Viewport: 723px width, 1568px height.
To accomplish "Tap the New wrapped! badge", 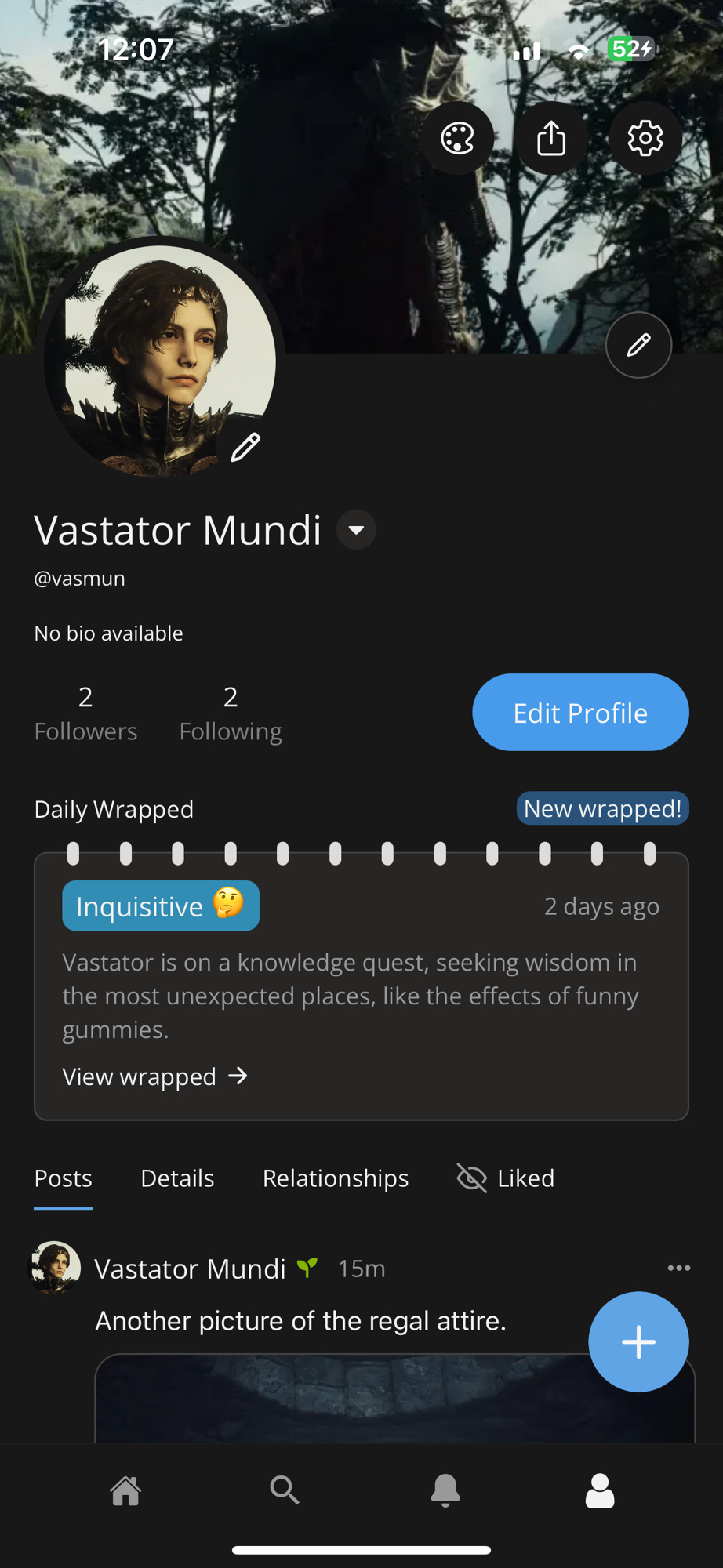I will coord(602,808).
